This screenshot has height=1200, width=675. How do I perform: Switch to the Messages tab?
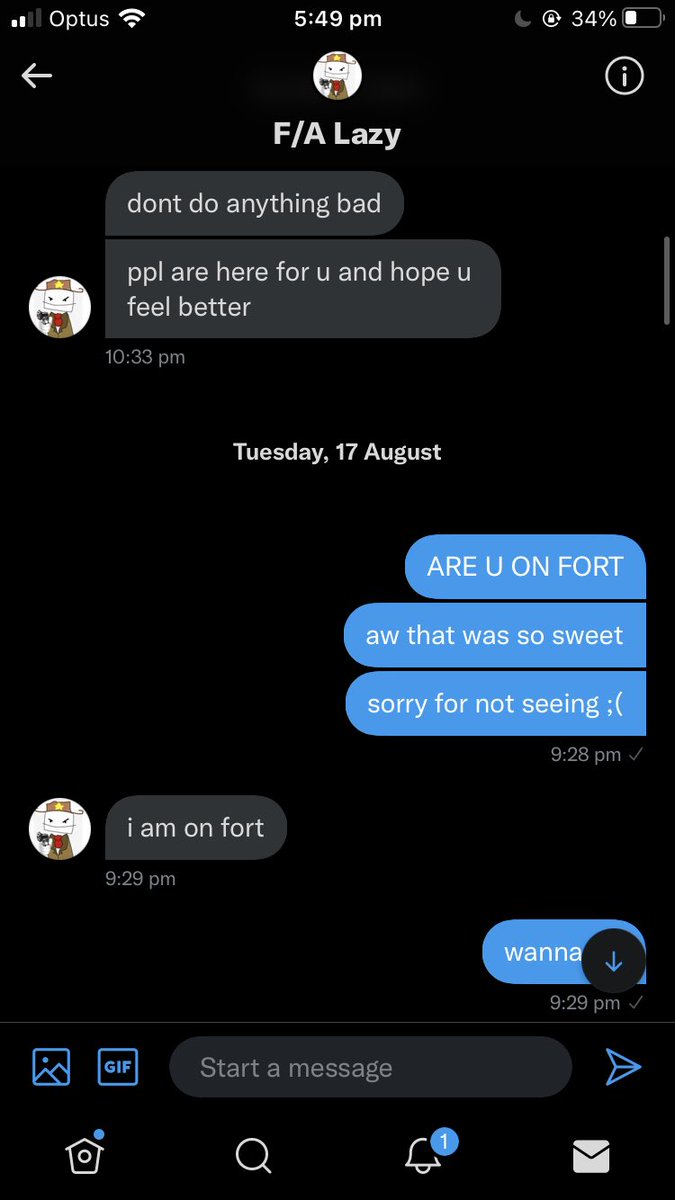(591, 1156)
